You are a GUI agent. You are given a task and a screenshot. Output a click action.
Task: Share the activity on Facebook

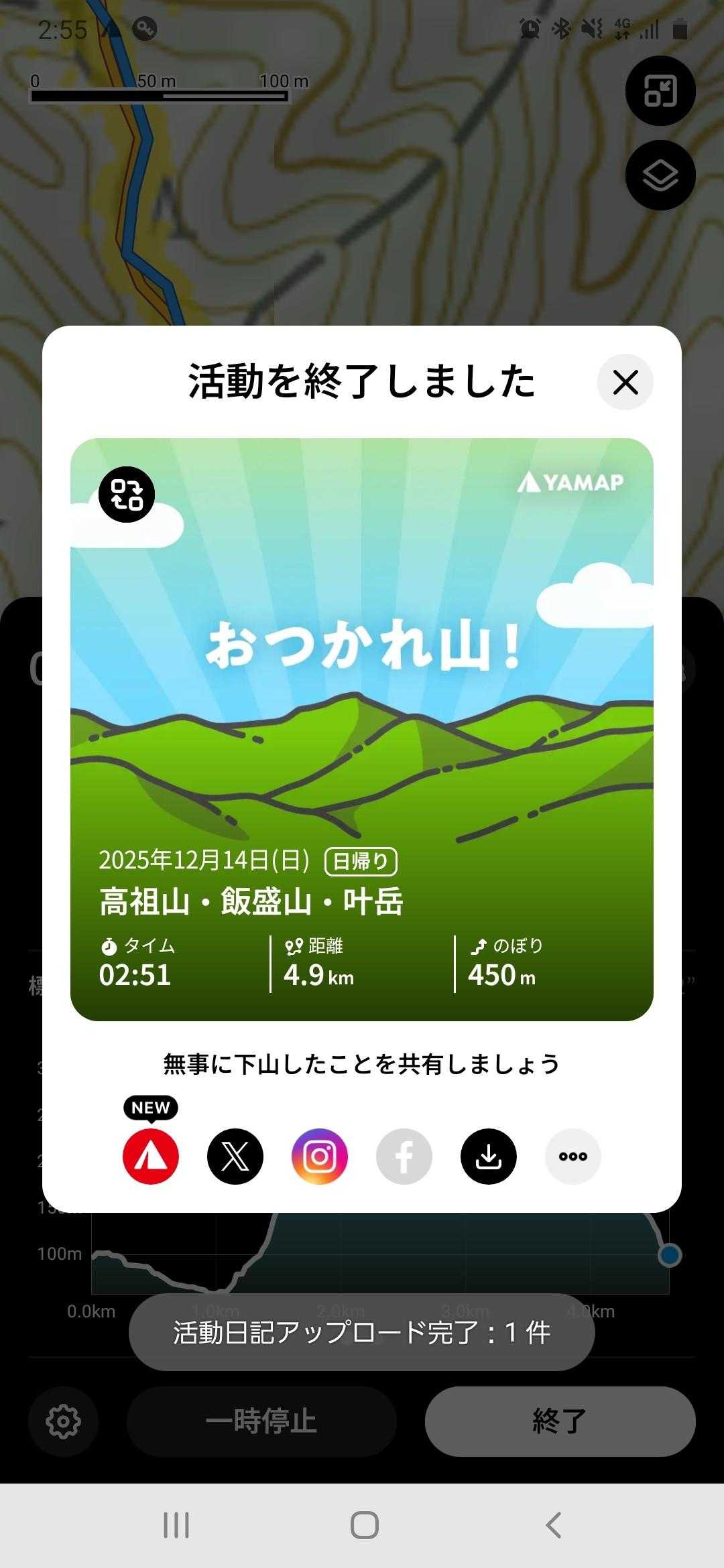pos(404,1156)
